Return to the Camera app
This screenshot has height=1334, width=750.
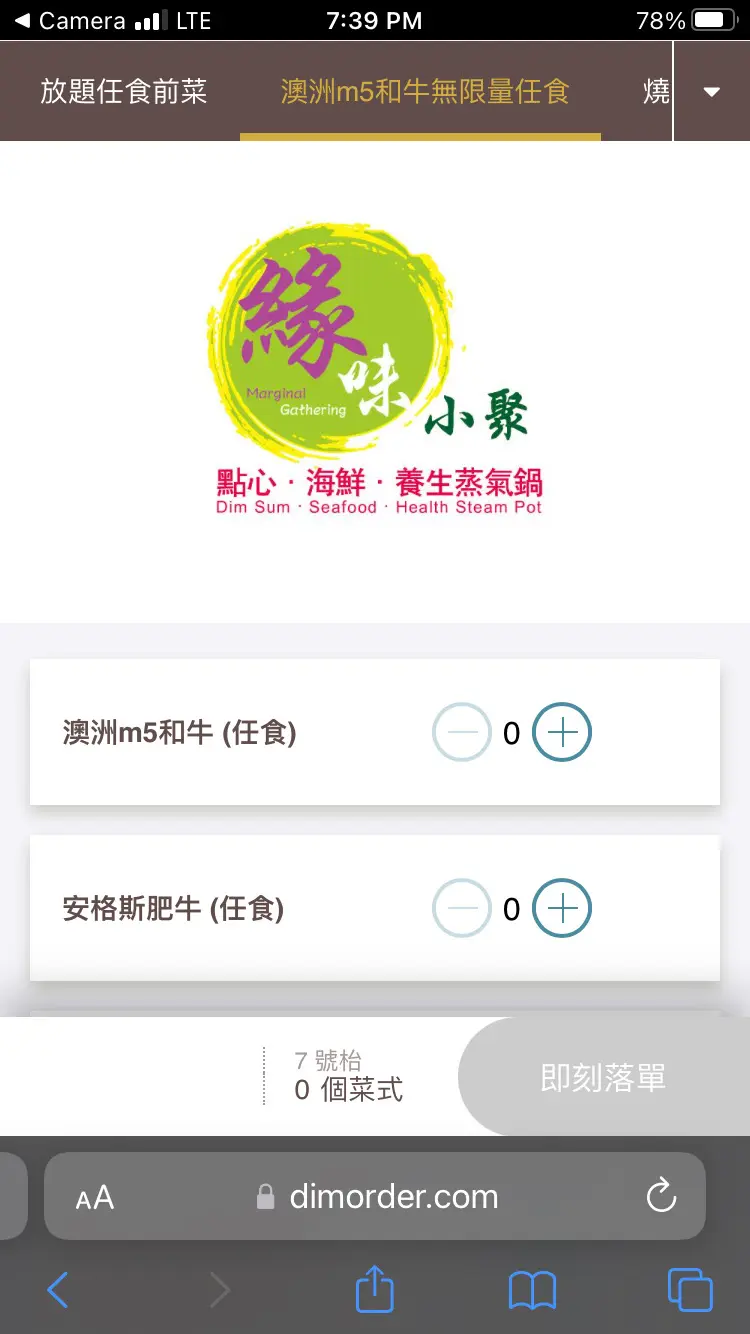(70, 20)
